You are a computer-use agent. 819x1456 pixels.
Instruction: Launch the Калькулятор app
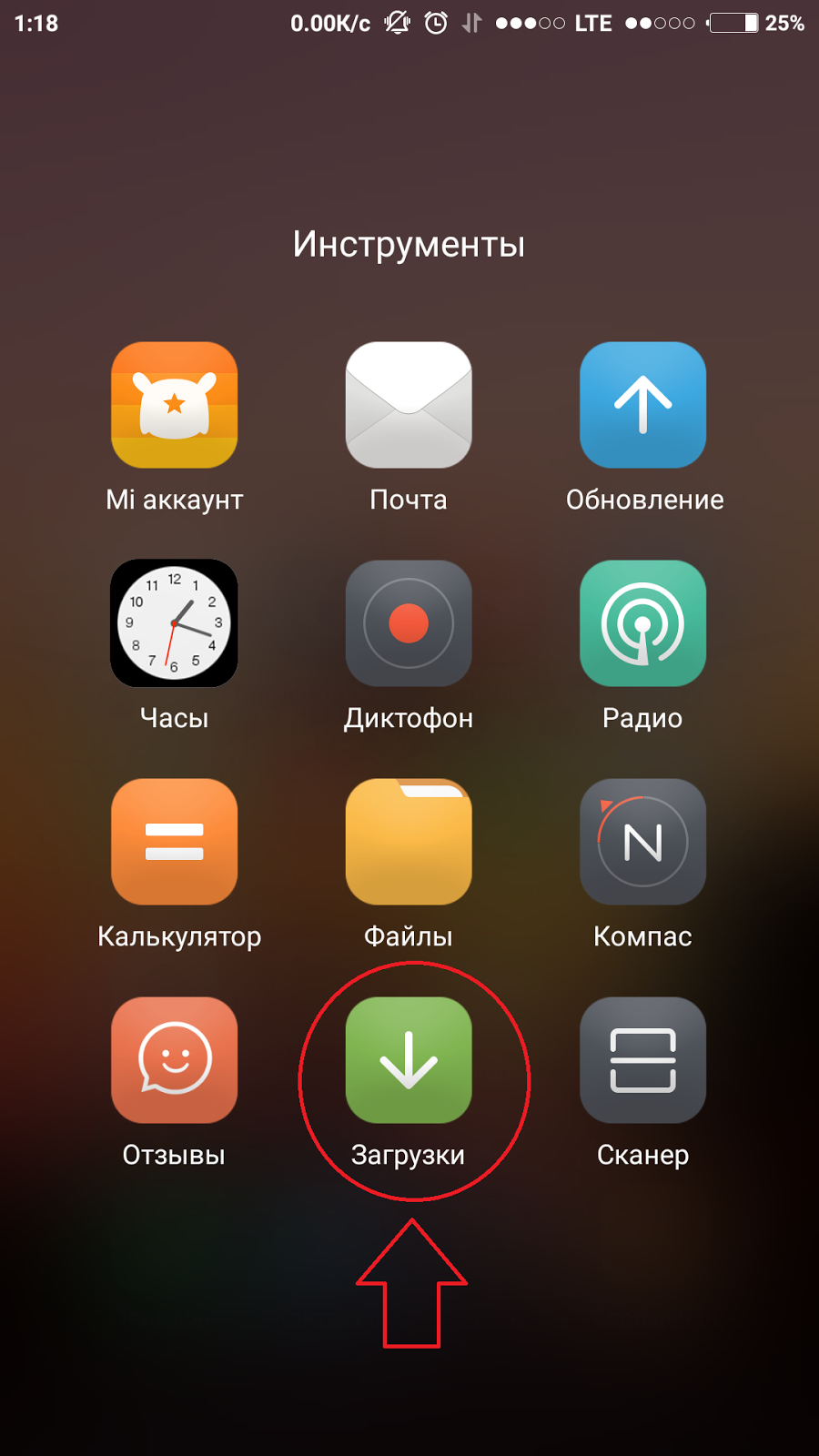click(174, 842)
